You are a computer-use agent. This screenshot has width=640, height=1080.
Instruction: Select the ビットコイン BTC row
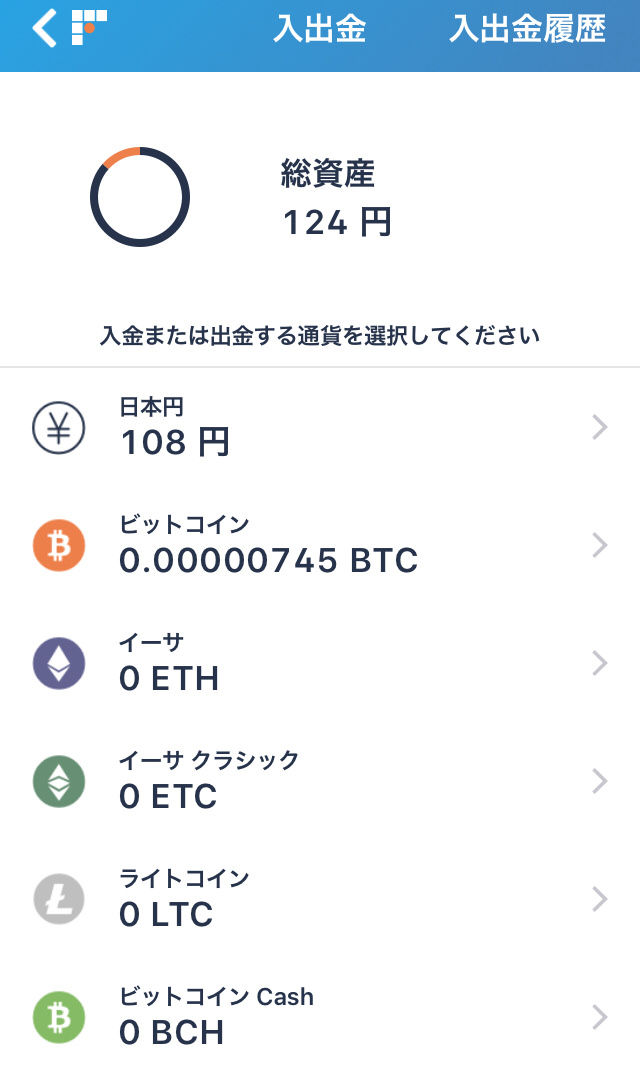(x=320, y=546)
